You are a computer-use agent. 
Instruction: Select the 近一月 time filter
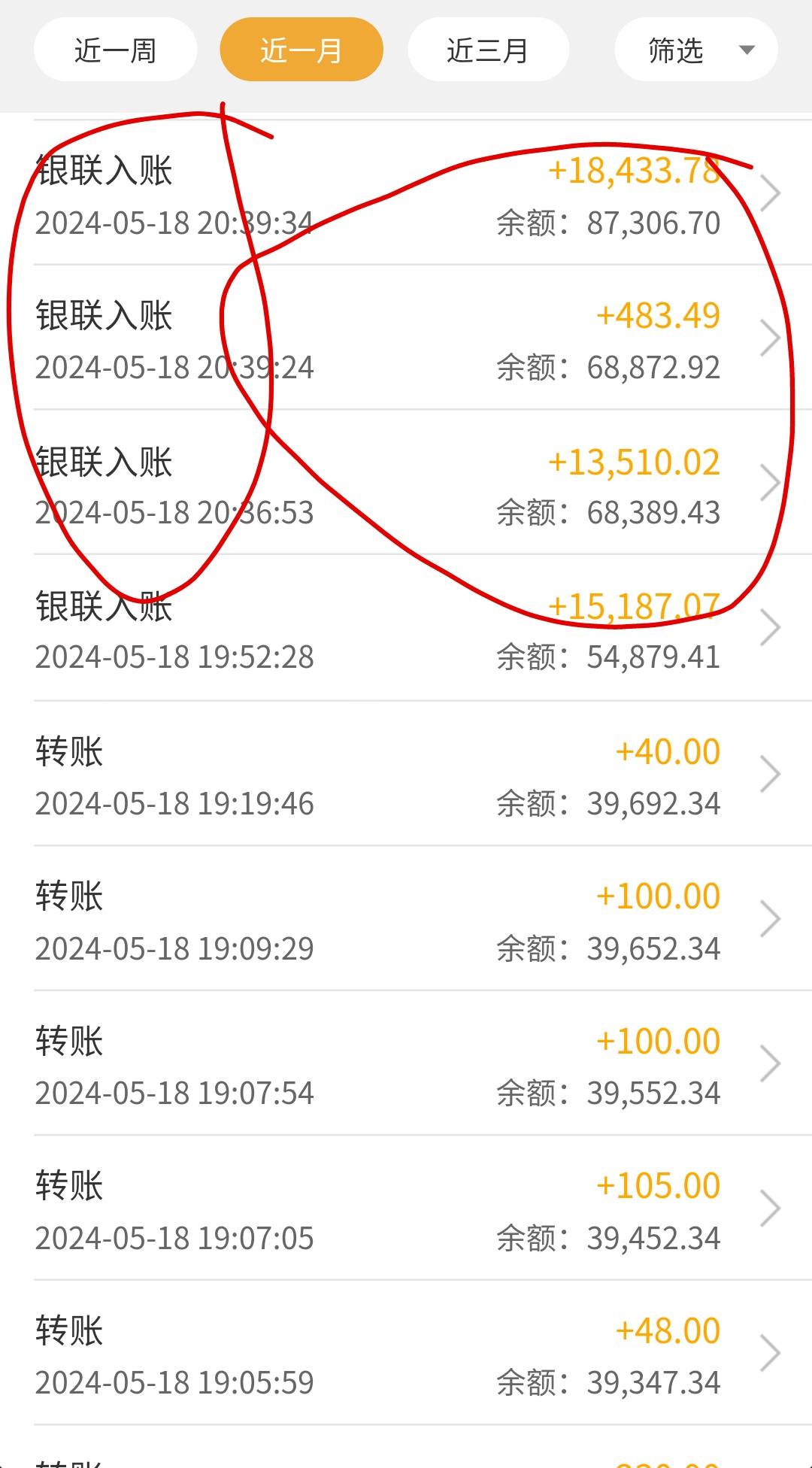click(x=301, y=50)
